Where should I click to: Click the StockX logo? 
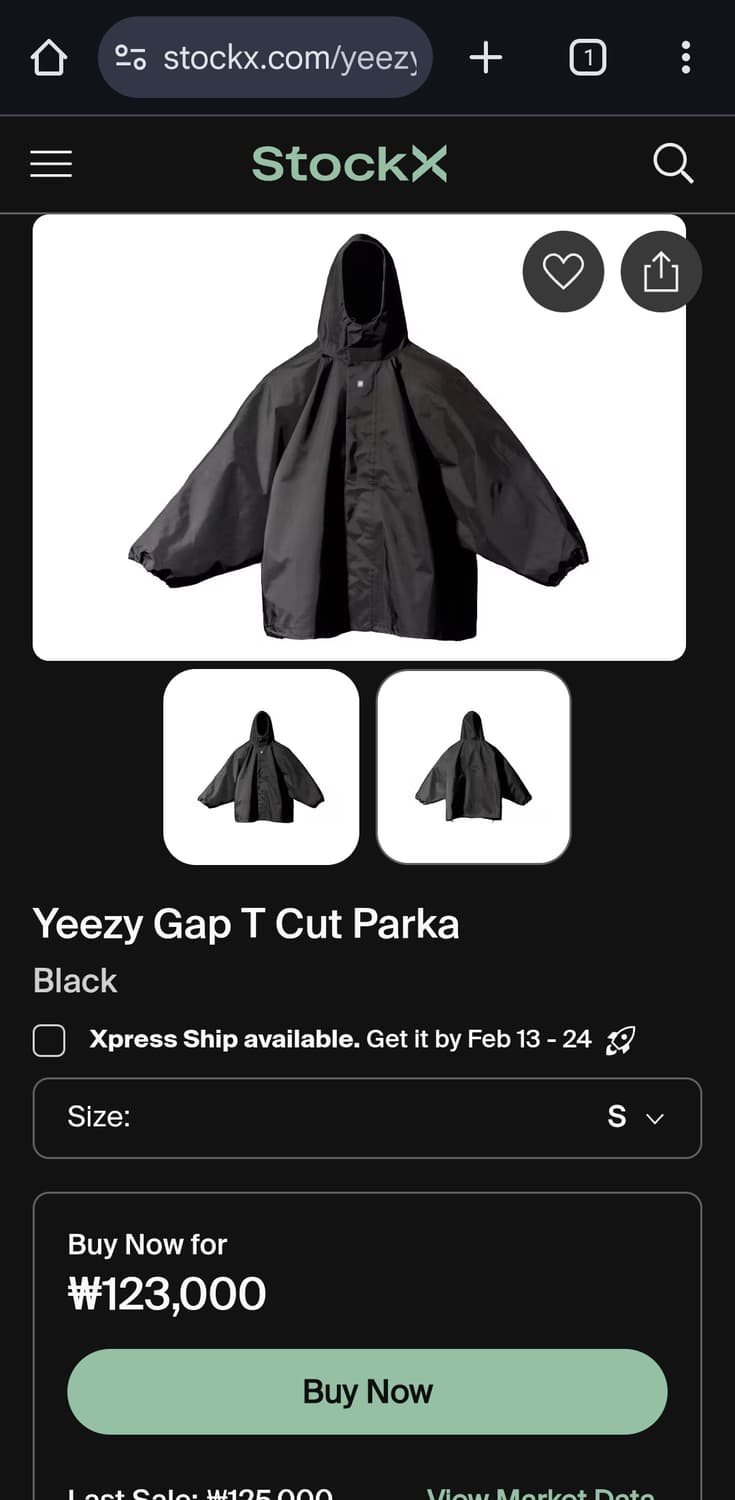click(x=350, y=163)
